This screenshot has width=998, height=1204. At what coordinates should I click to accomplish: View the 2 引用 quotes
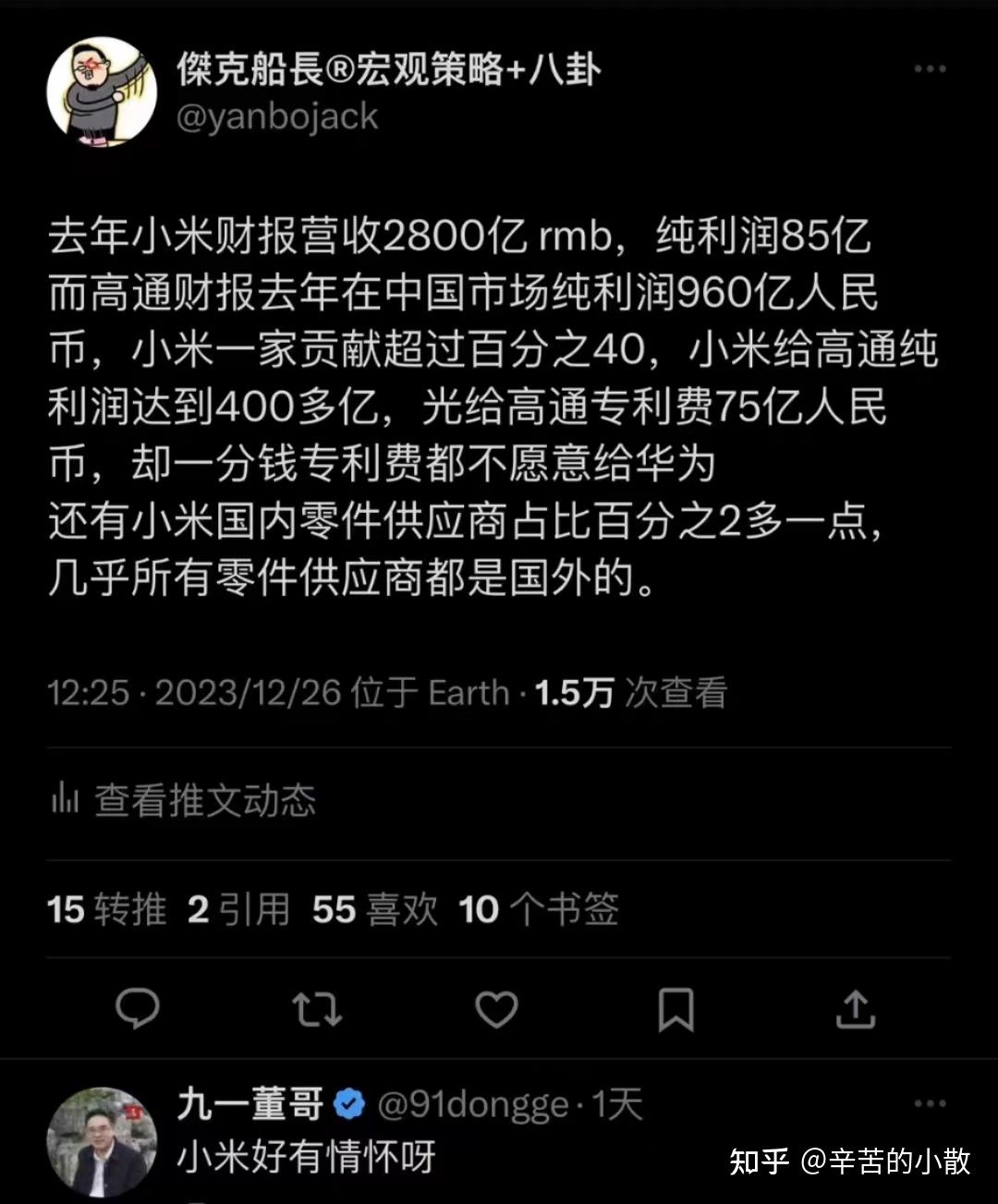(x=239, y=909)
